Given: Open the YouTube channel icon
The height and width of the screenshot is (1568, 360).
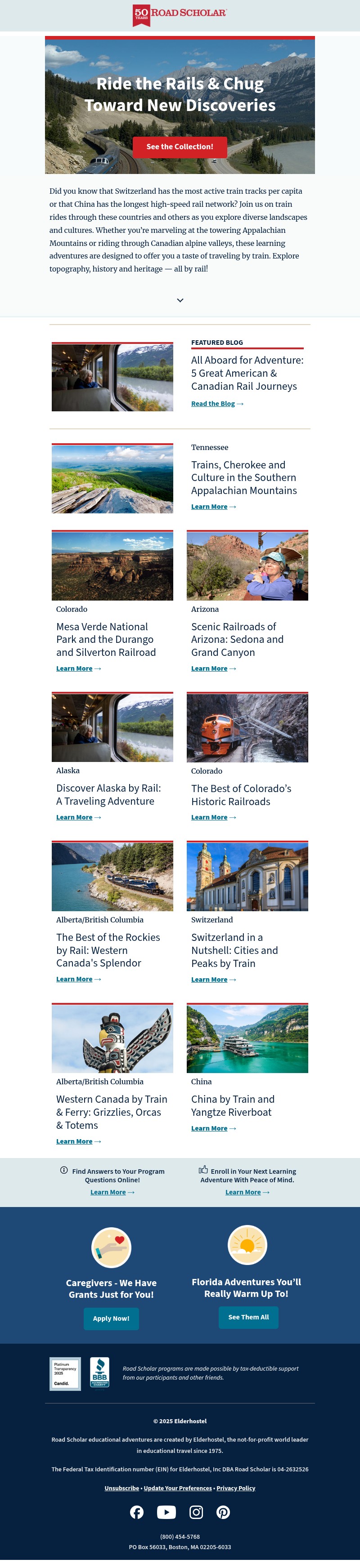Looking at the screenshot, I should [x=166, y=1512].
